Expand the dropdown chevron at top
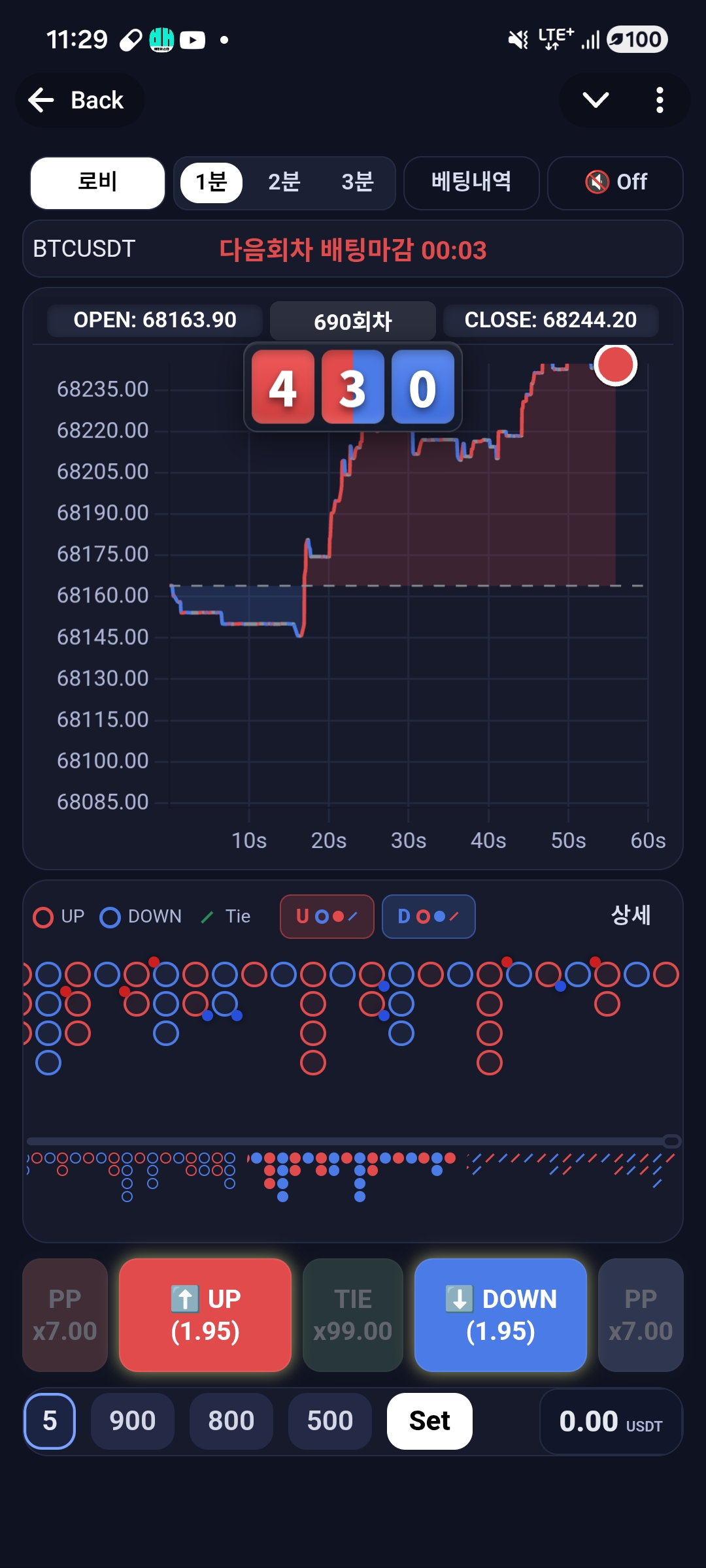This screenshot has width=706, height=1568. tap(596, 100)
